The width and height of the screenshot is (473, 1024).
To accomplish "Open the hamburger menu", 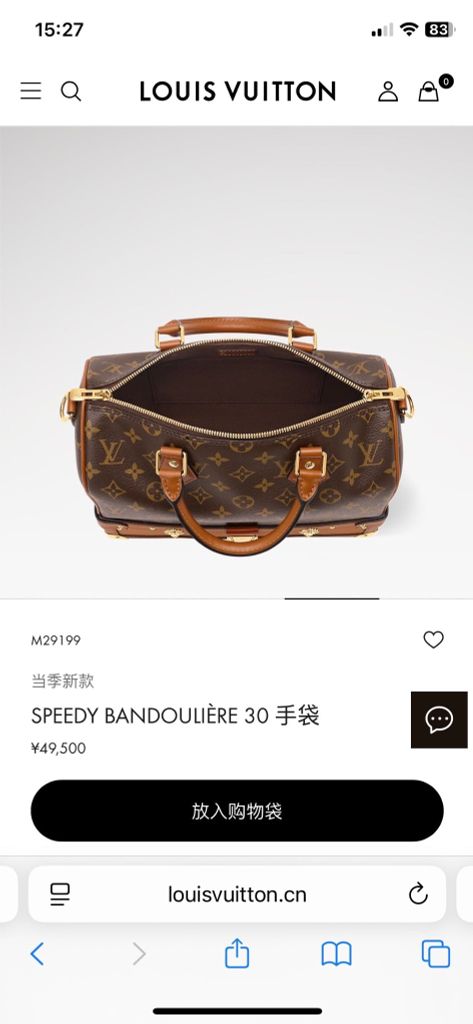I will coord(31,91).
